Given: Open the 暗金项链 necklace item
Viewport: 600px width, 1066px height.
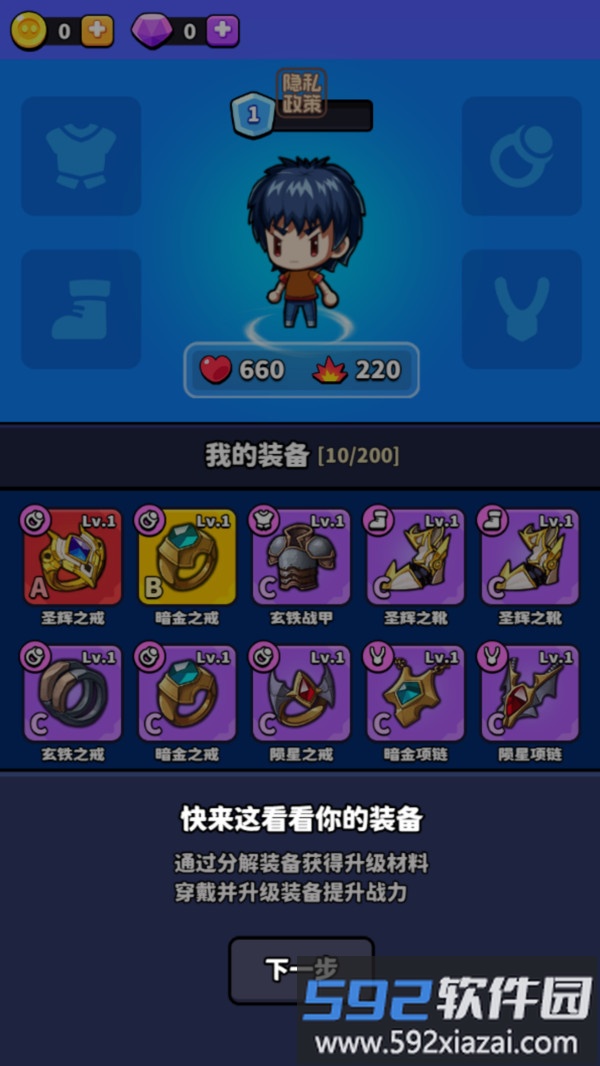Looking at the screenshot, I should coord(415,693).
